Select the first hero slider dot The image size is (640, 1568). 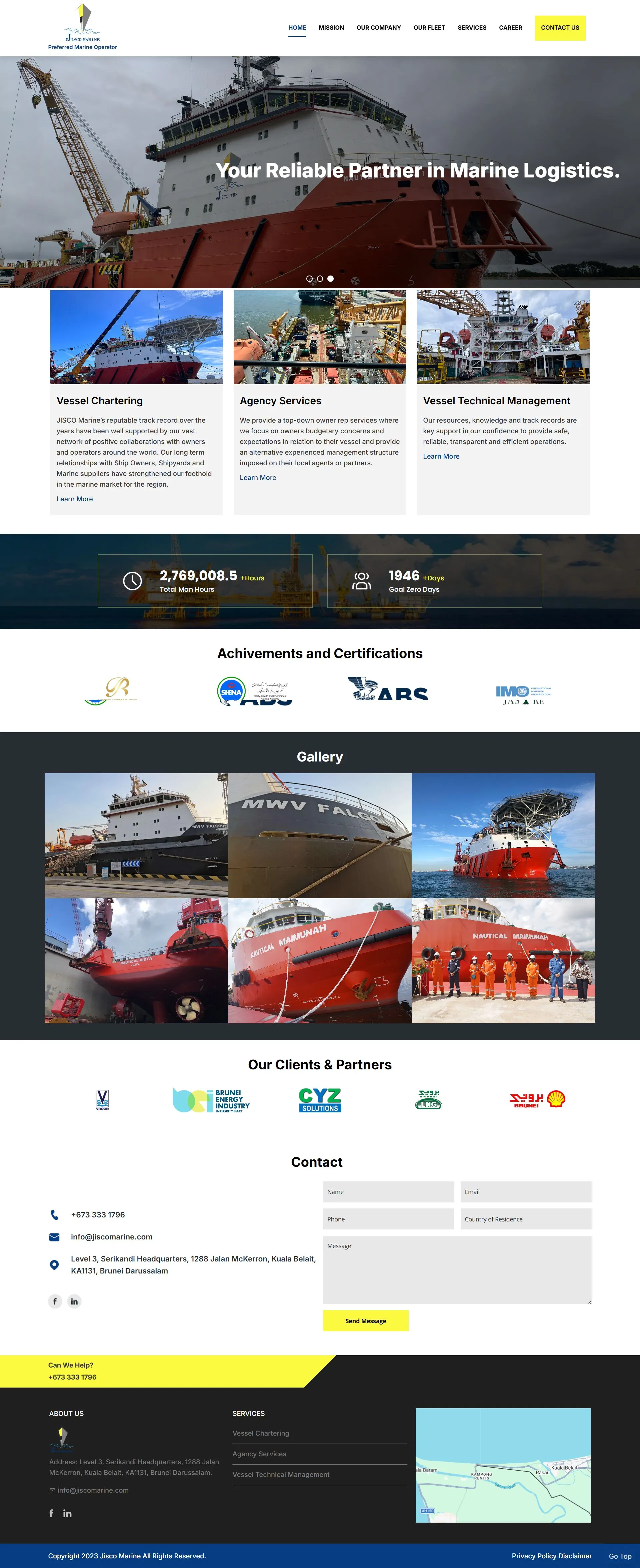[309, 279]
